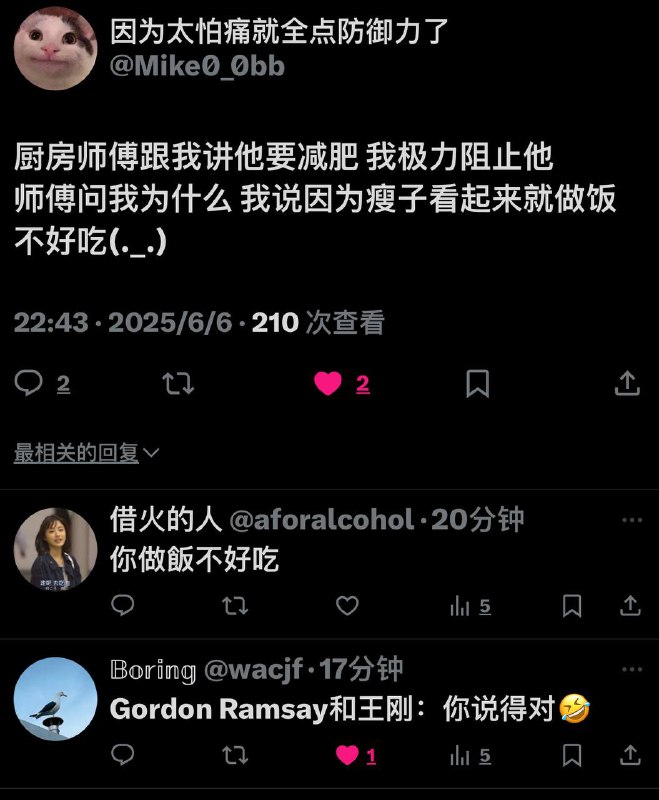Repost 借火的人's reply
The image size is (659, 800).
click(235, 606)
